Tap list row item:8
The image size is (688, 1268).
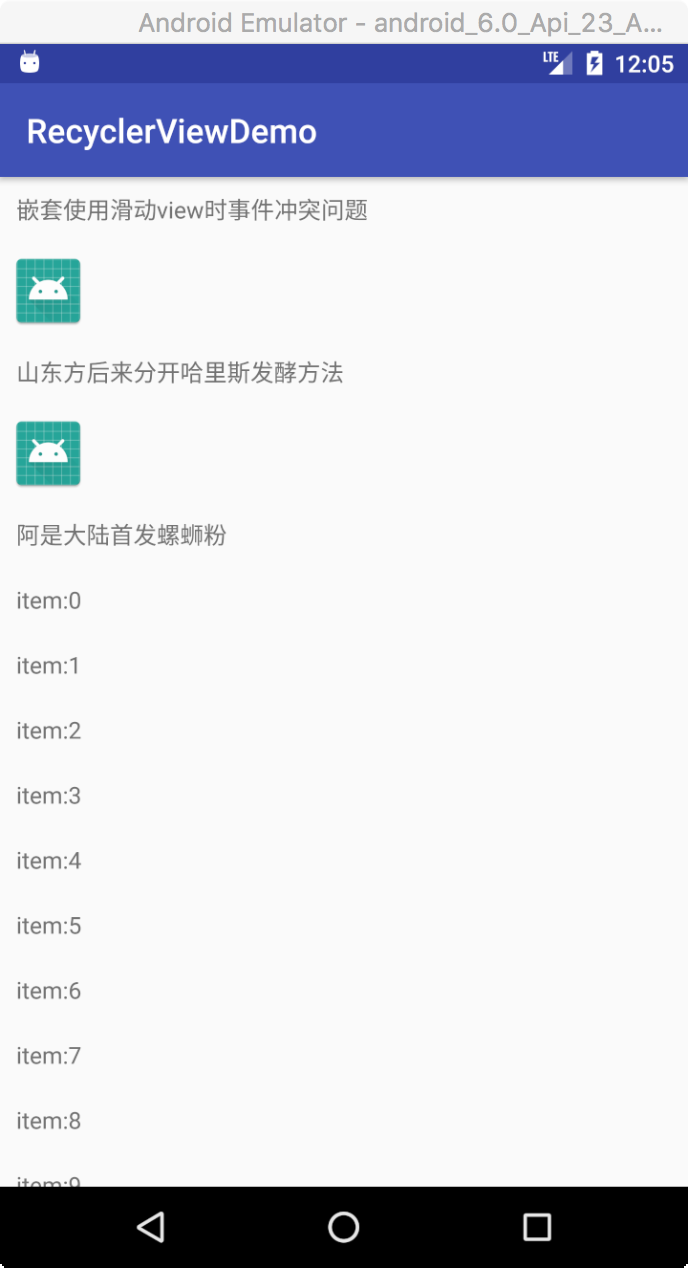pos(49,1121)
